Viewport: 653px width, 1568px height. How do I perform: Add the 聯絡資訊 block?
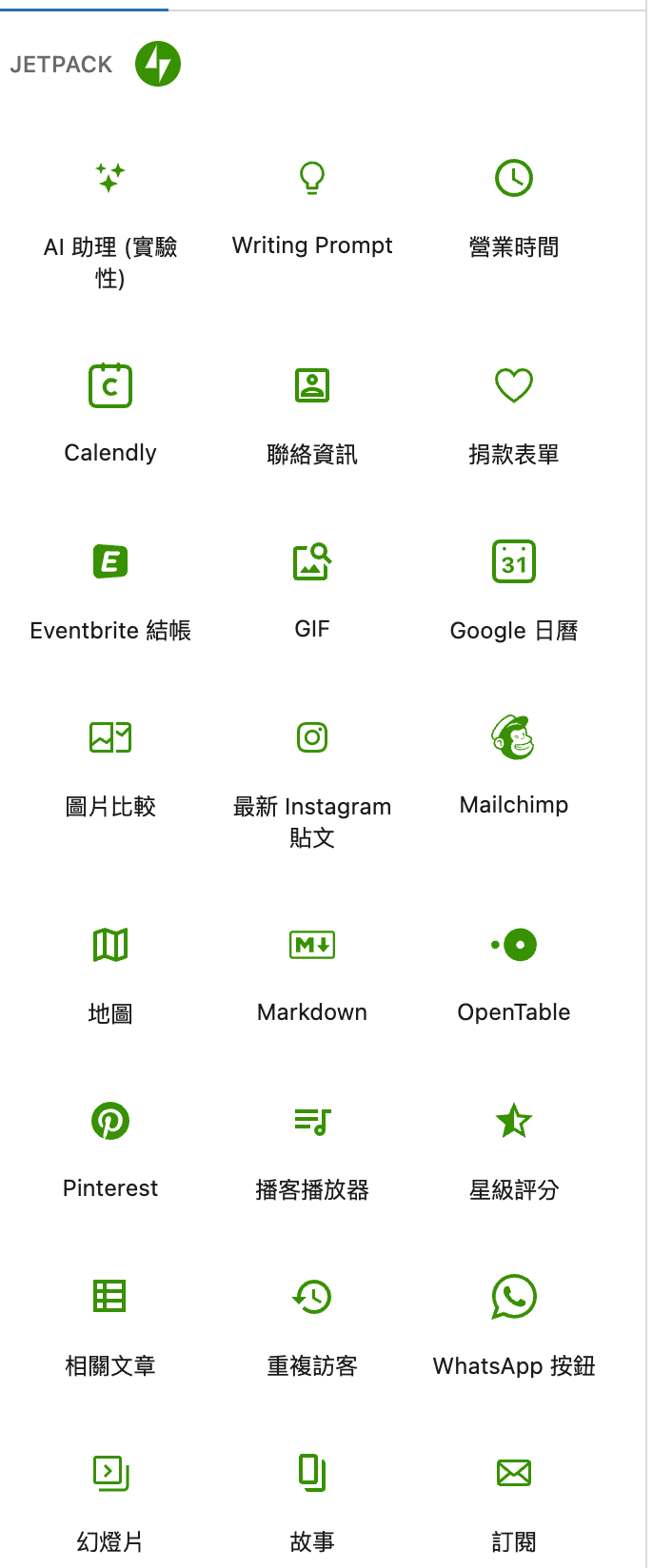pyautogui.click(x=312, y=414)
